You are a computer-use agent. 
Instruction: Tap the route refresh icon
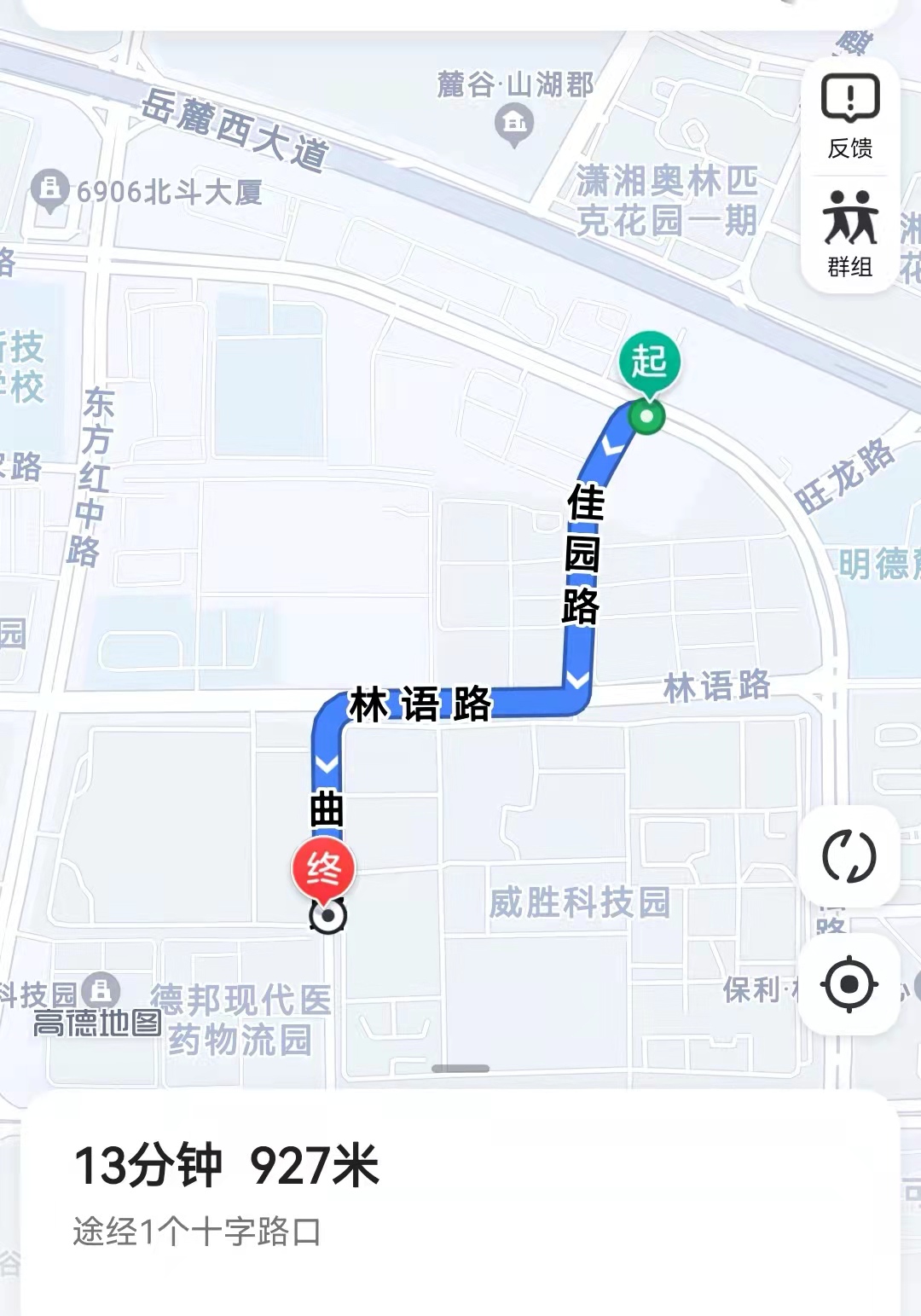pos(849,856)
